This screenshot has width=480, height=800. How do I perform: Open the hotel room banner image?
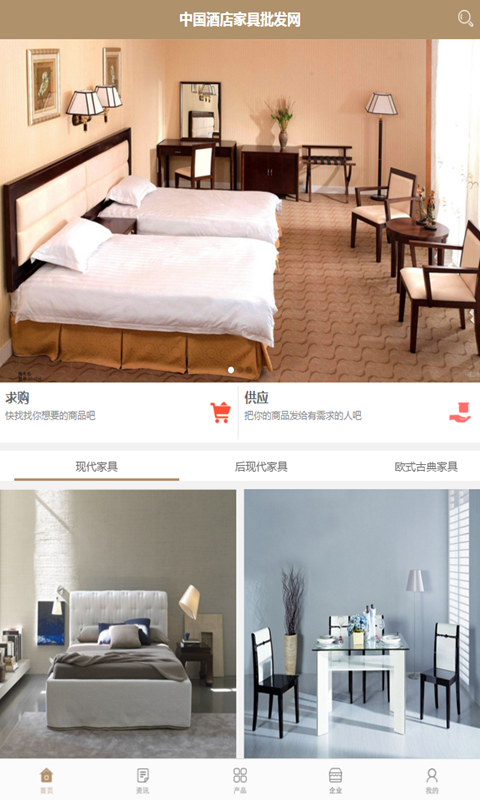[x=240, y=210]
